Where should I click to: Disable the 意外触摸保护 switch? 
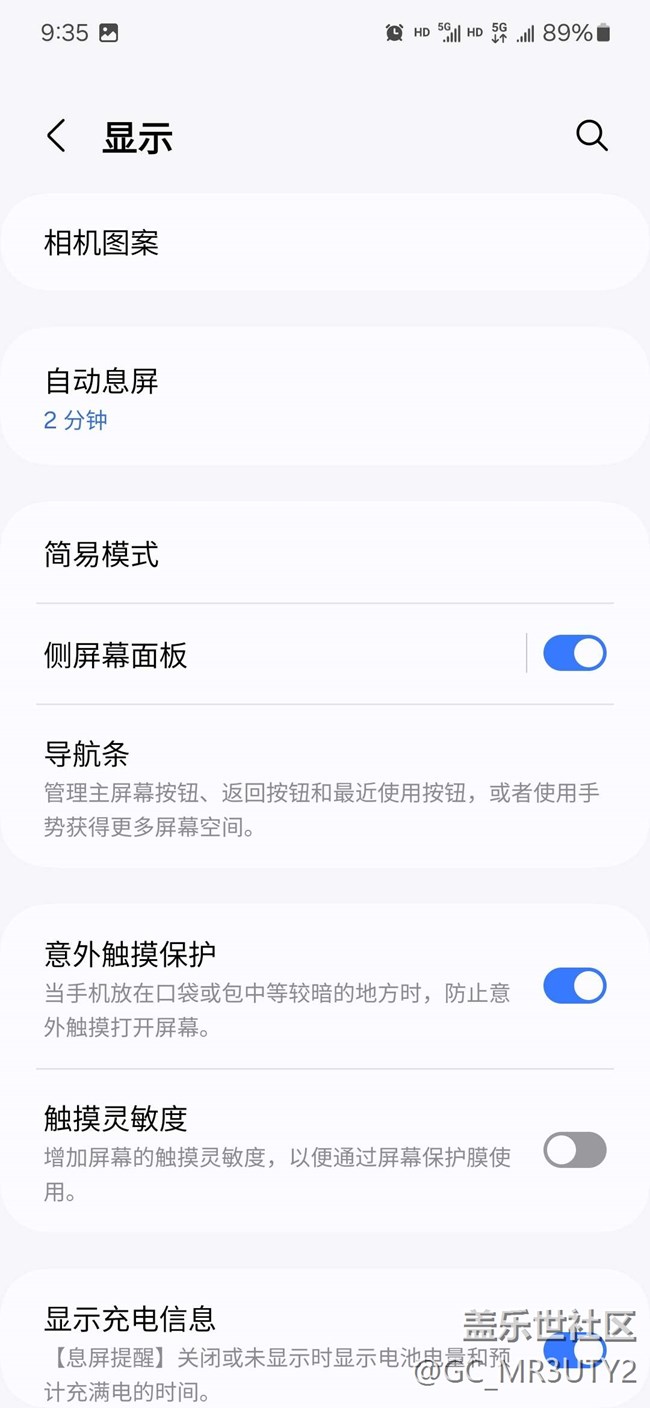click(574, 986)
